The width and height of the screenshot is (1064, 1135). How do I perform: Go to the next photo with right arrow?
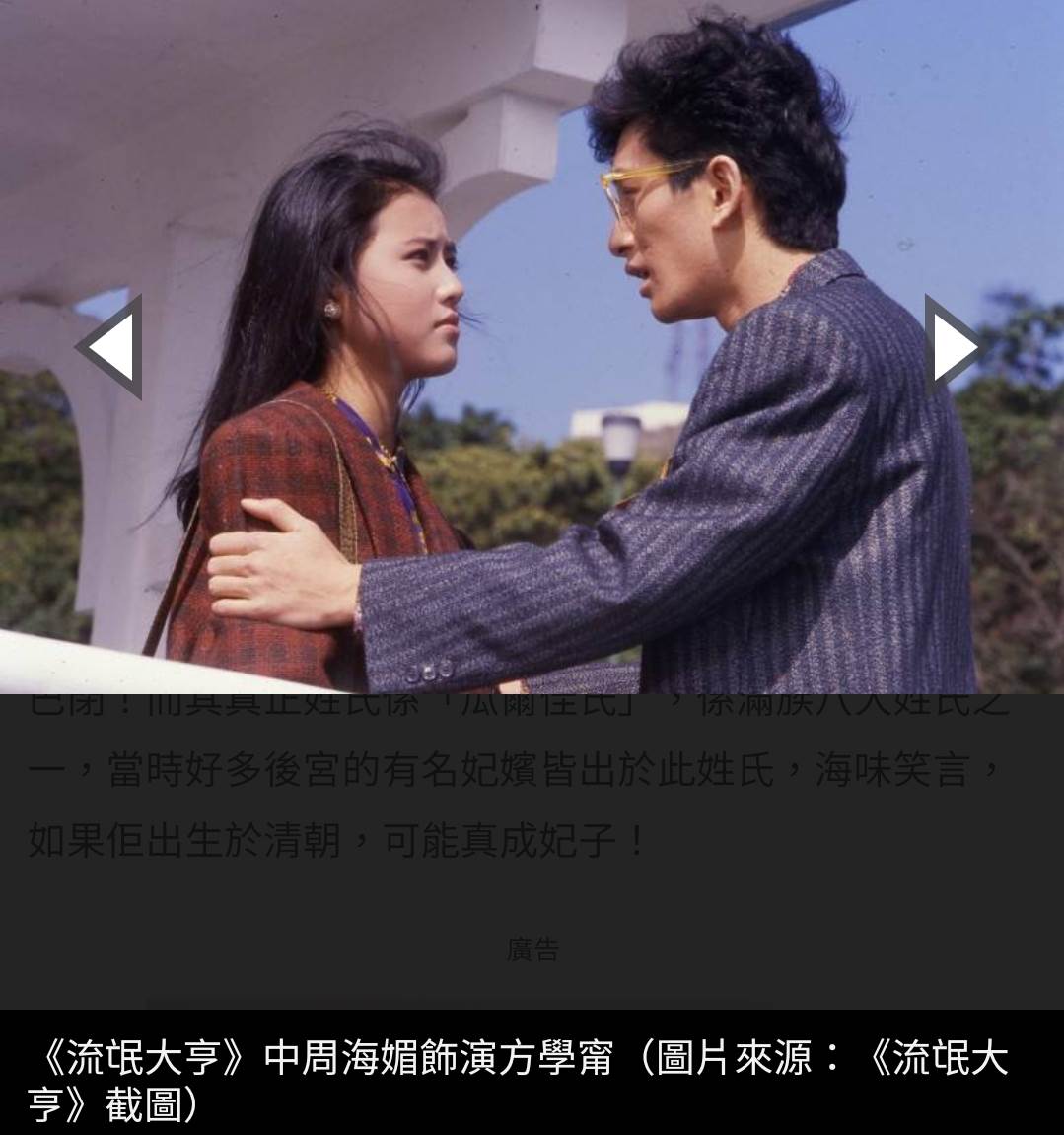pyautogui.click(x=952, y=346)
